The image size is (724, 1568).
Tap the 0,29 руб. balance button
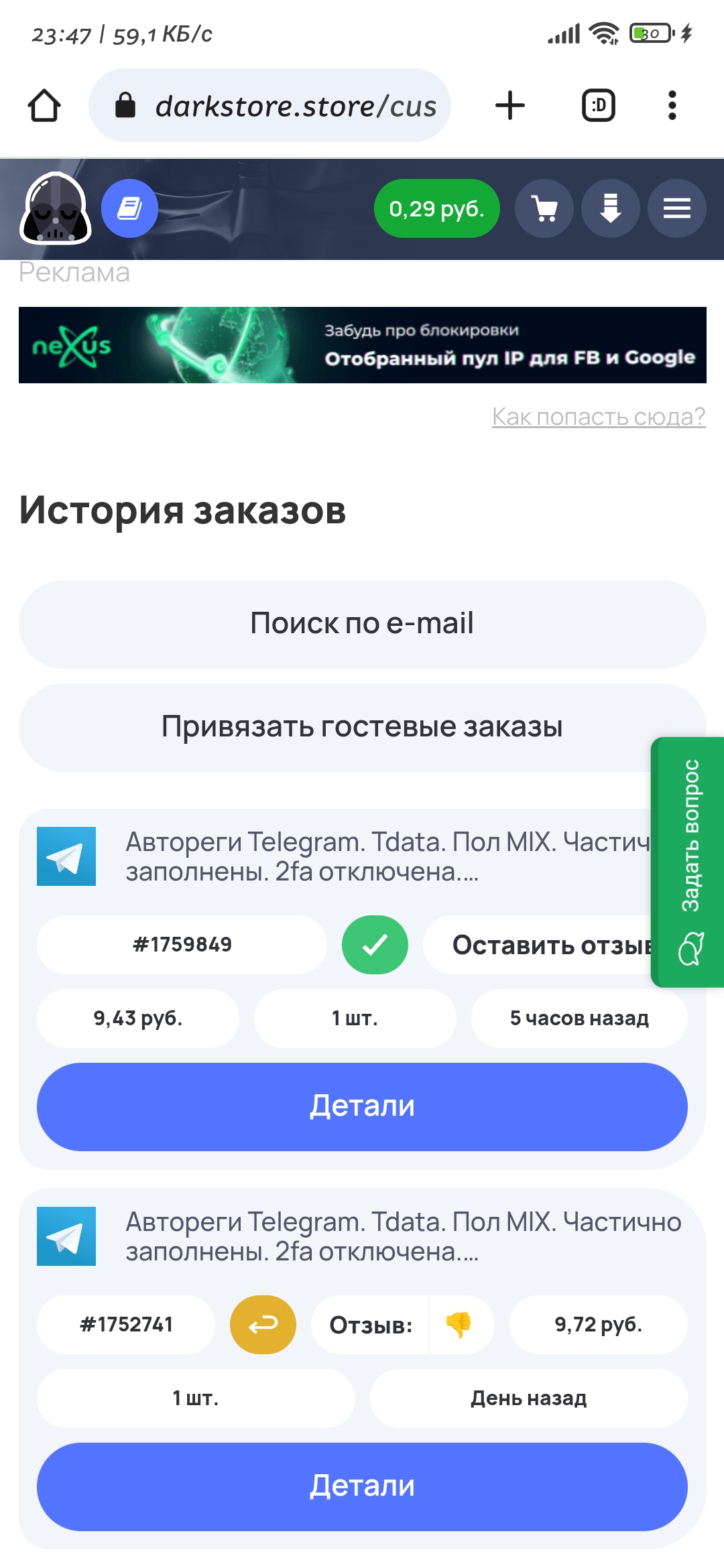[436, 208]
